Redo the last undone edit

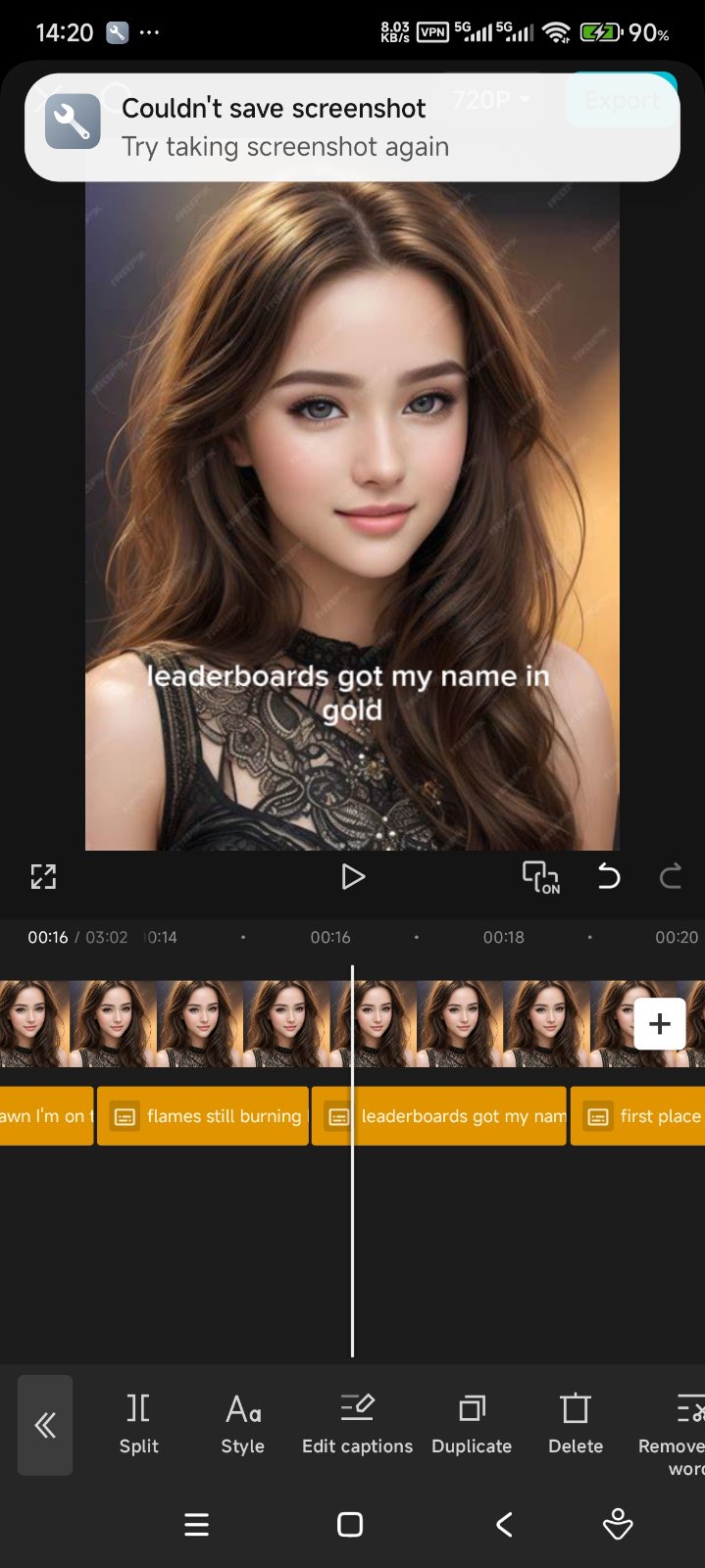(671, 876)
